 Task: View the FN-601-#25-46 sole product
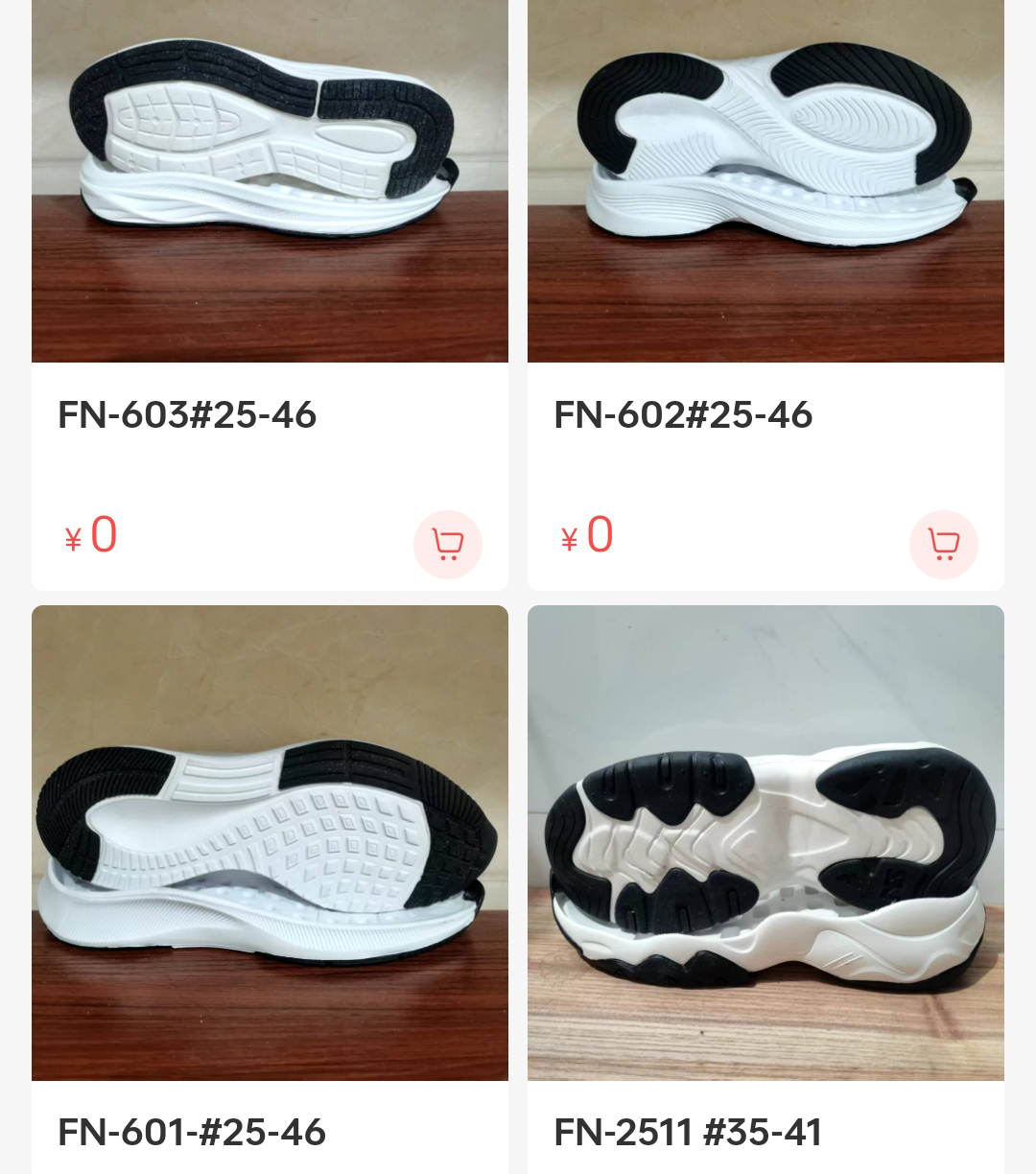[270, 842]
